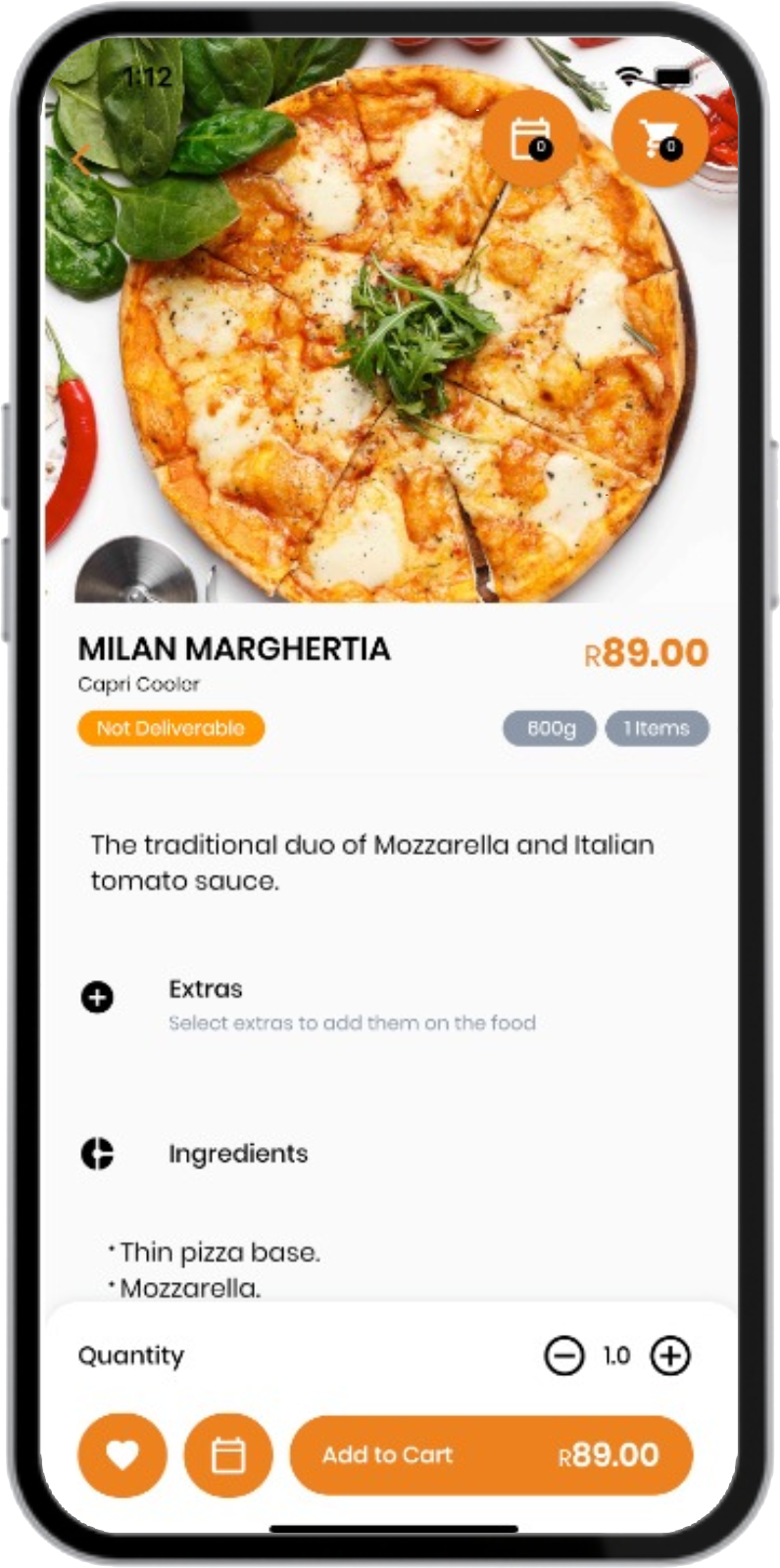The height and width of the screenshot is (1568, 780).
Task: Schedule order with bottom calendar button
Action: tap(227, 1455)
